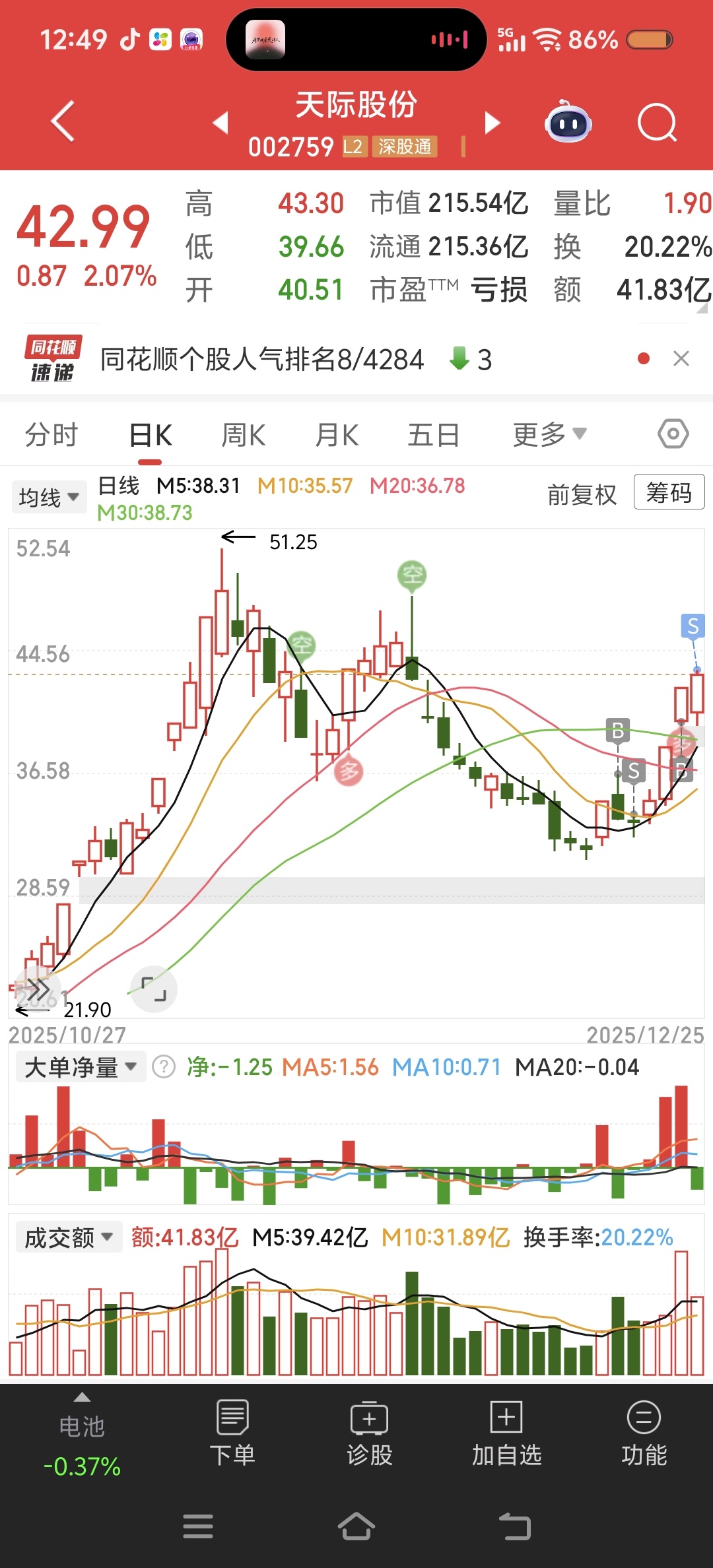Open chart settings hexagon icon
This screenshot has height=1568, width=713.
click(x=673, y=434)
